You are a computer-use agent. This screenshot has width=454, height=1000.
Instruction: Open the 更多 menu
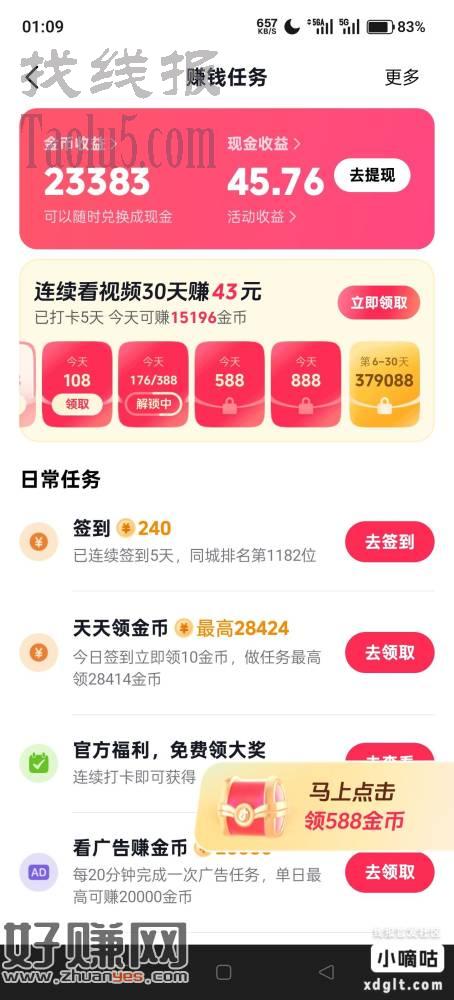[402, 77]
